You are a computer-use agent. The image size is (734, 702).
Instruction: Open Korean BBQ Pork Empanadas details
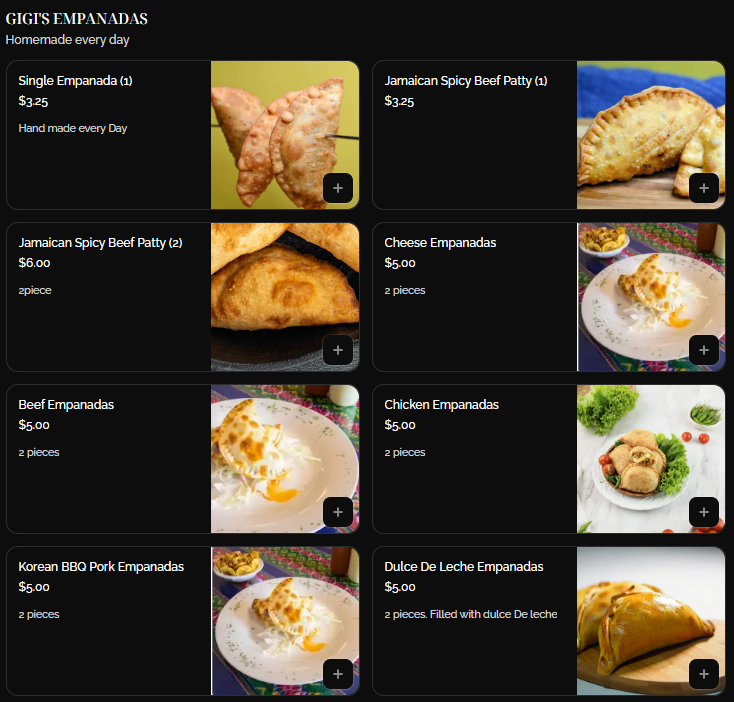(110, 621)
